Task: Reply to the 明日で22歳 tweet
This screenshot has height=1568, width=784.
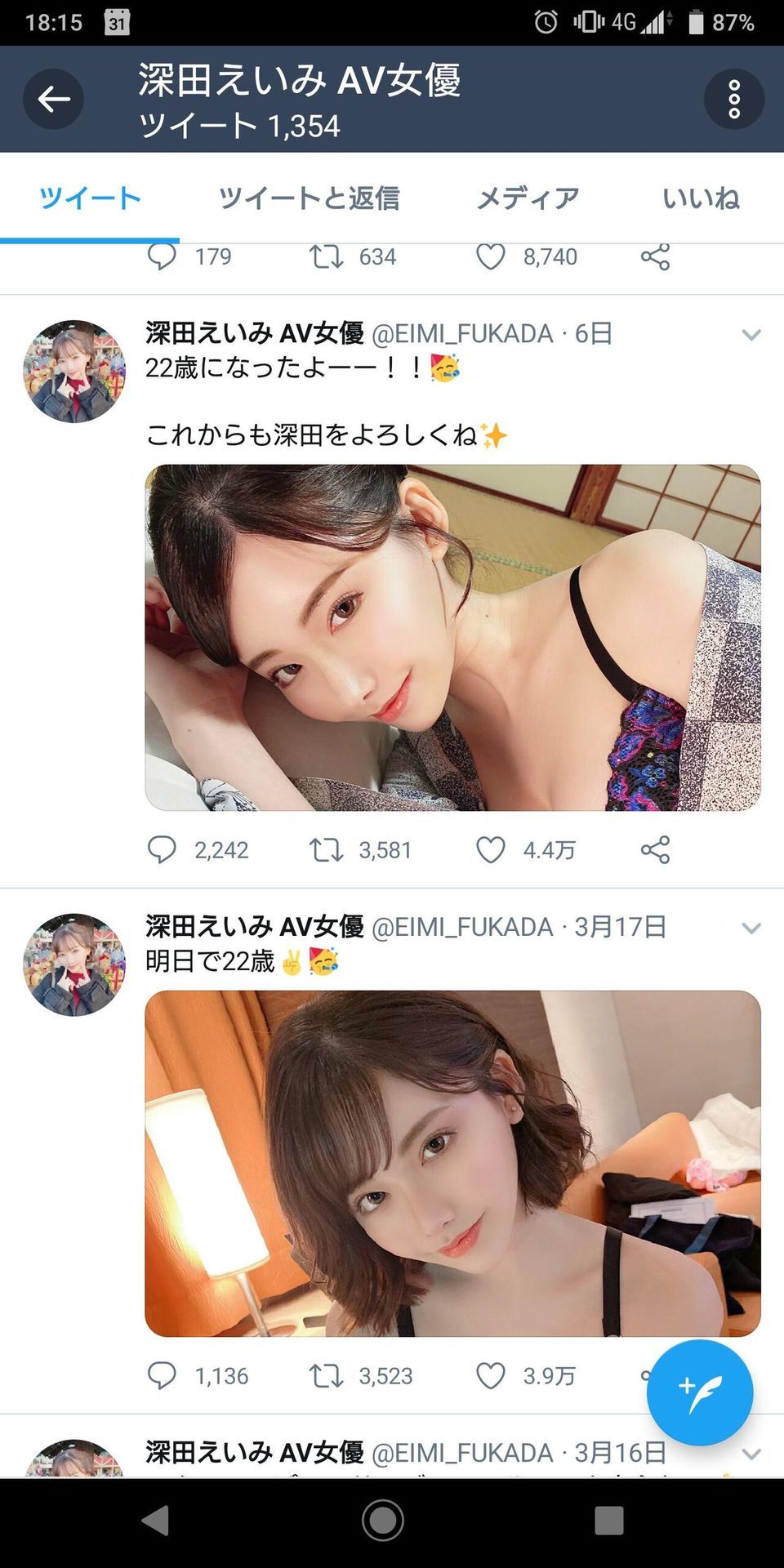Action: [162, 1376]
